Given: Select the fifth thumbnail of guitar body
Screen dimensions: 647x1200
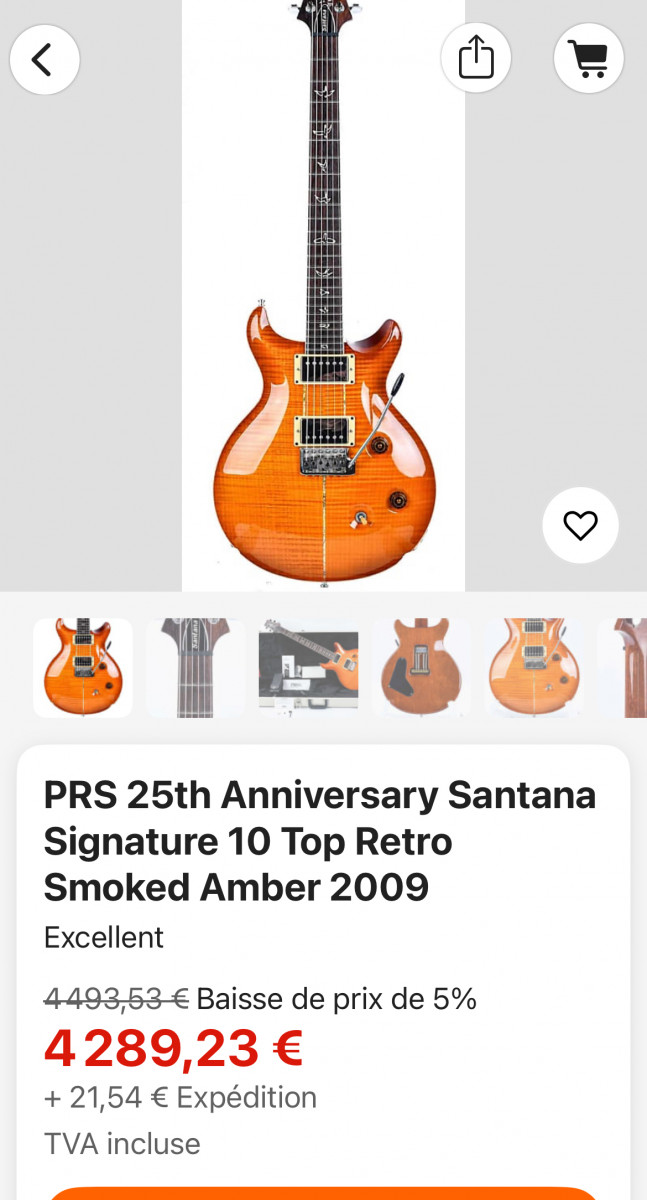Looking at the screenshot, I should pos(535,668).
